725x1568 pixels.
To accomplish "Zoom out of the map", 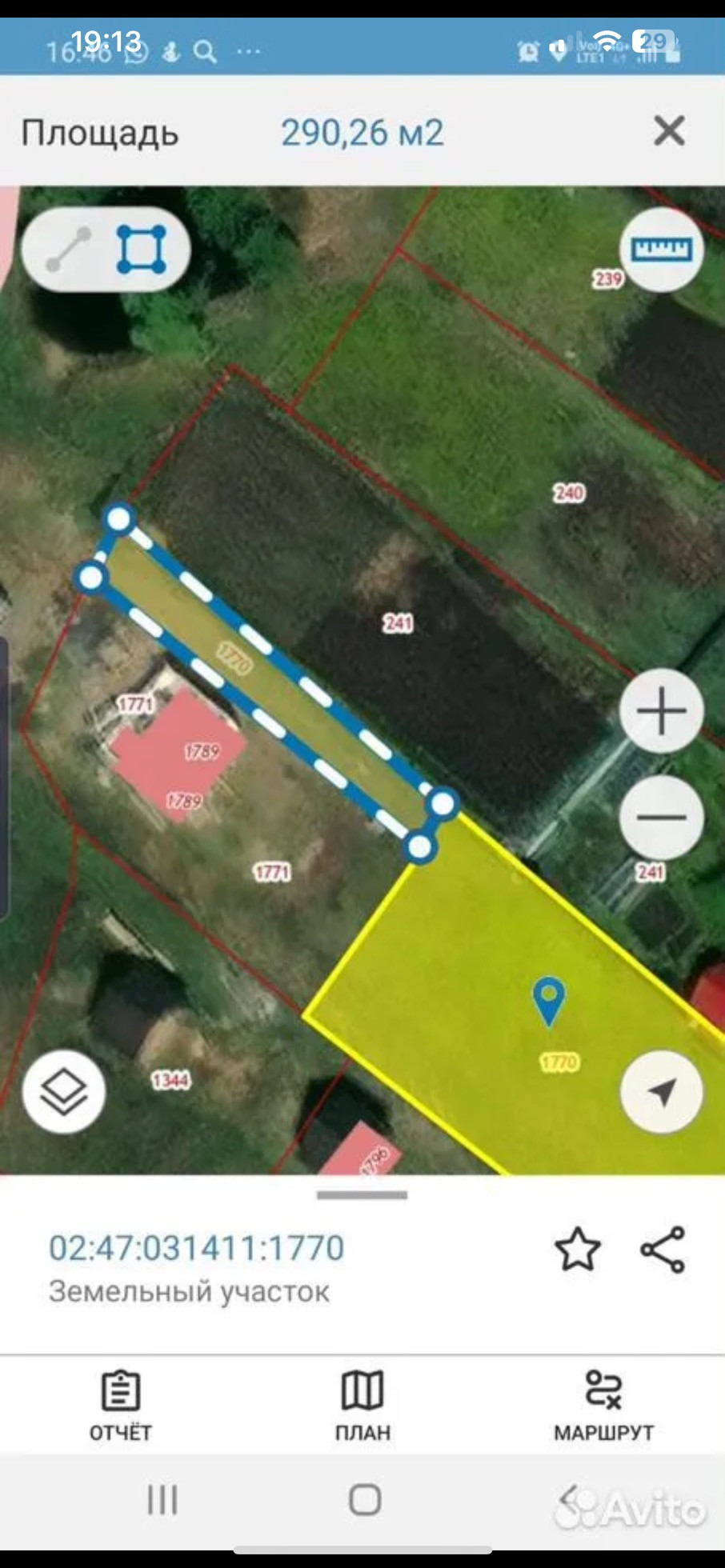I will [x=661, y=818].
